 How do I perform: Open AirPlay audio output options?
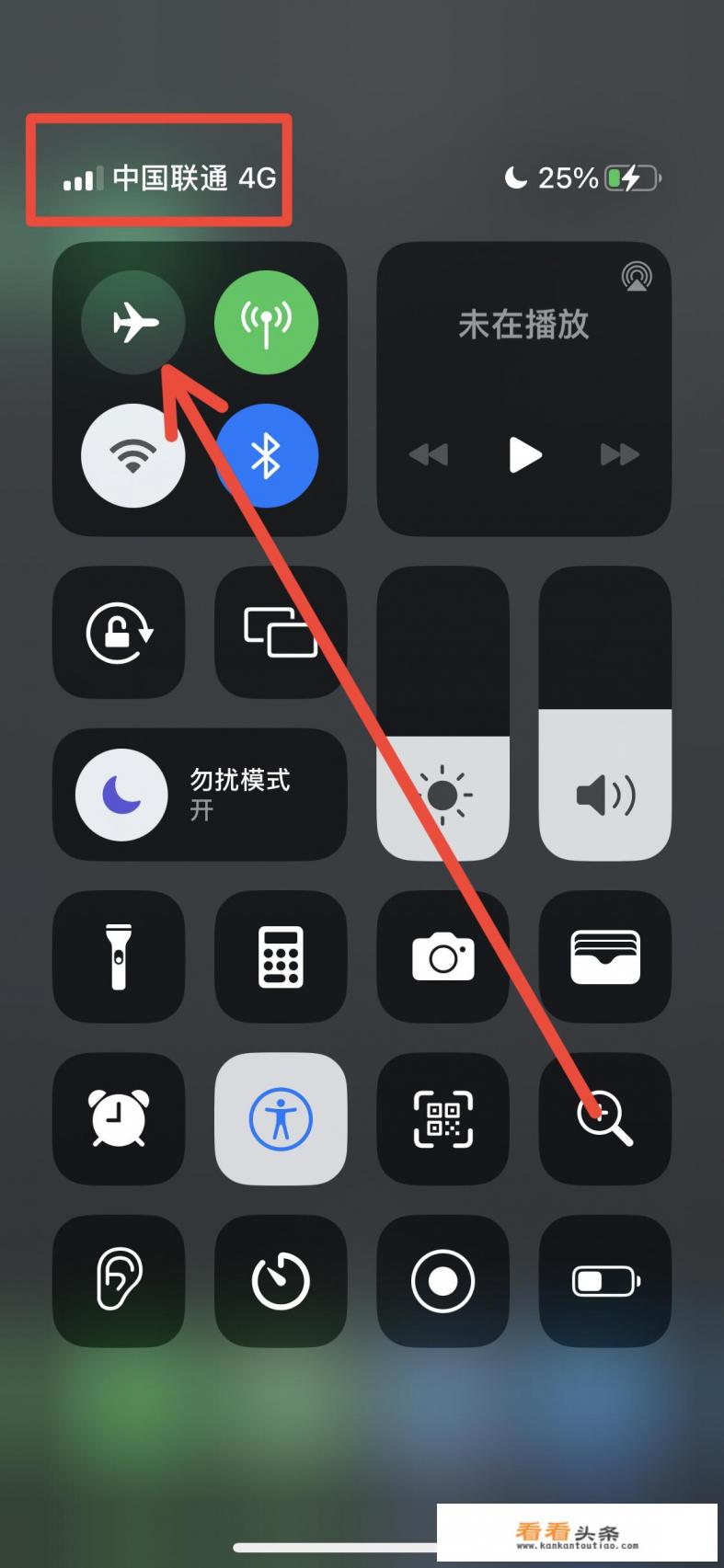pos(636,276)
